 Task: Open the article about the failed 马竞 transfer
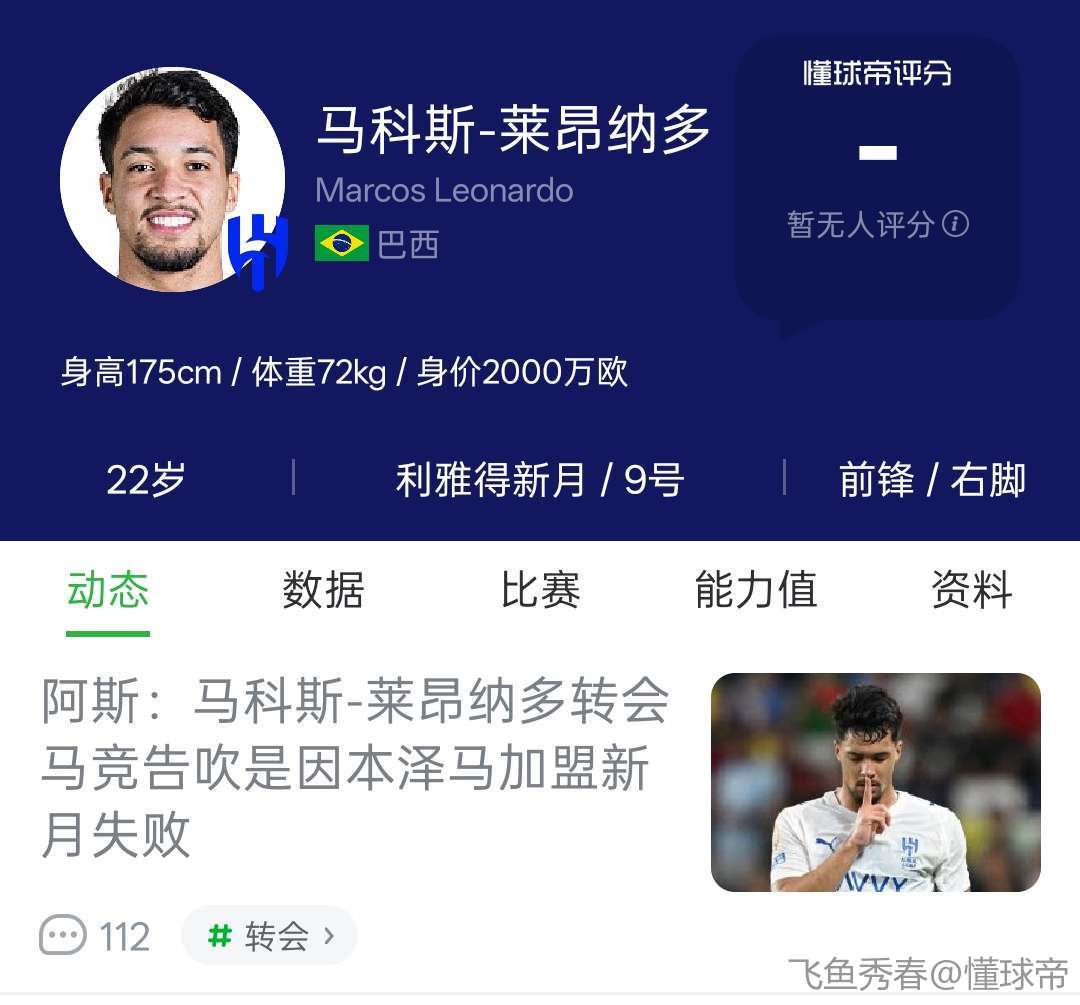click(355, 767)
